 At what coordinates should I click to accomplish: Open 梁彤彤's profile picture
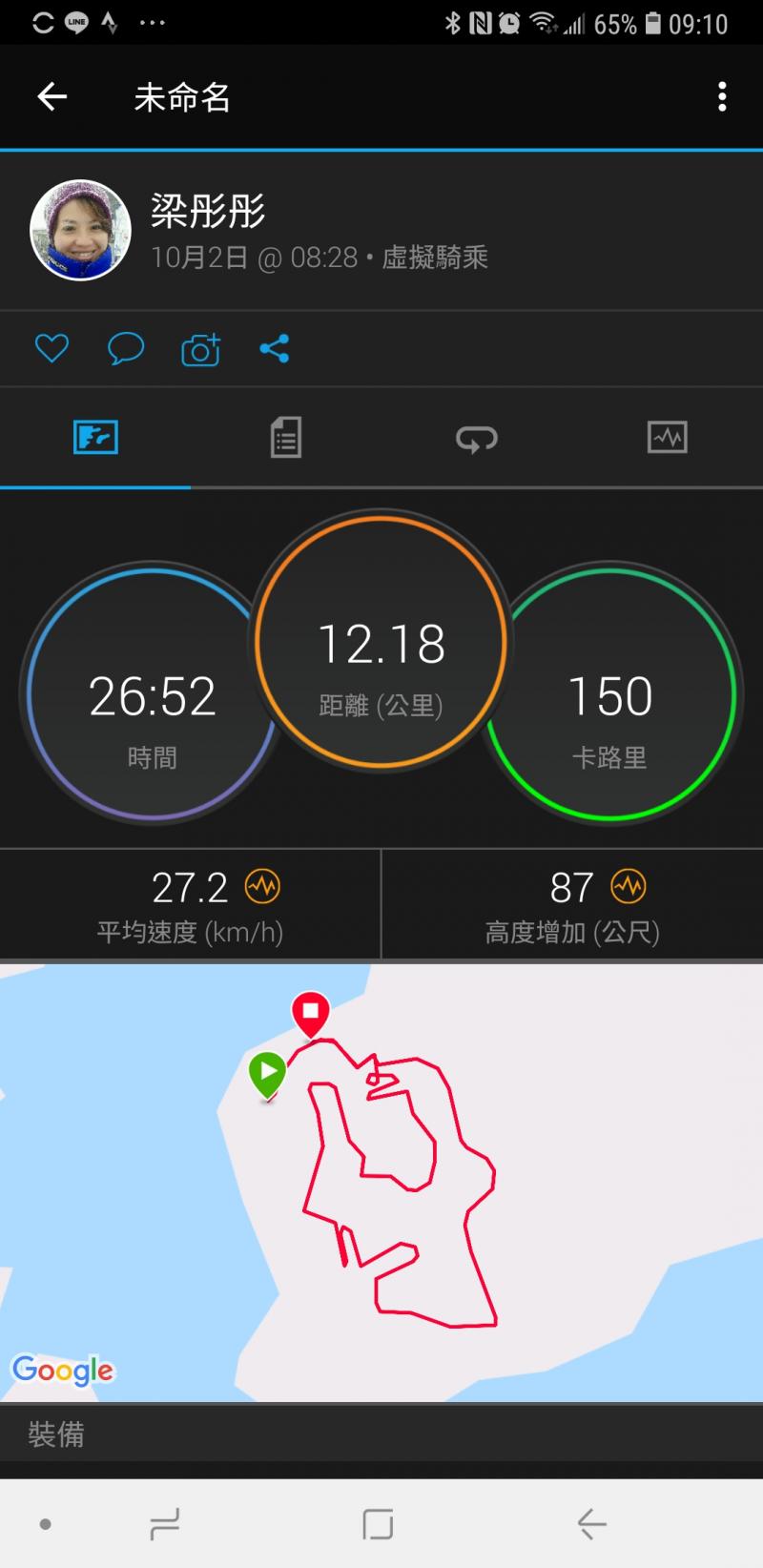pos(80,230)
